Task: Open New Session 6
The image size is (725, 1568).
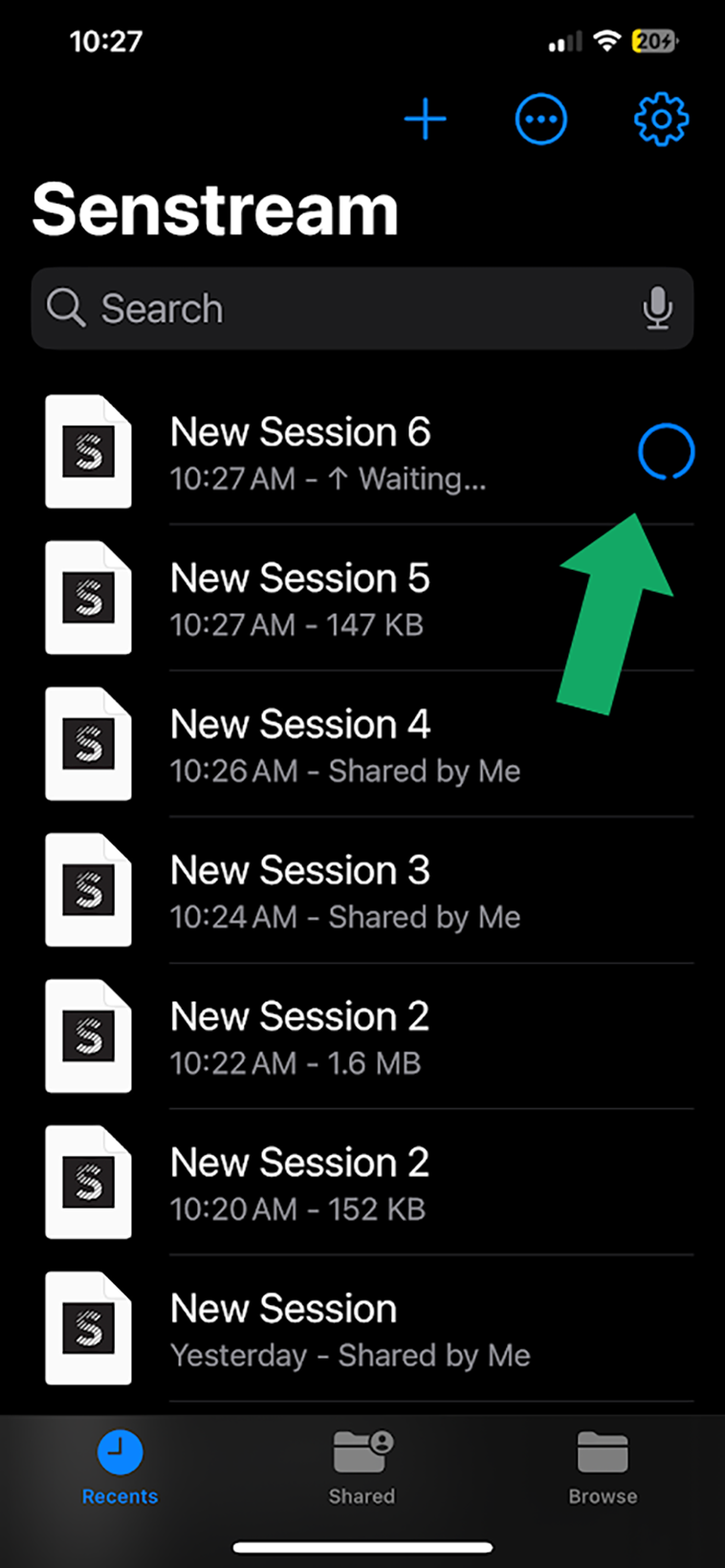Action: coord(362,451)
